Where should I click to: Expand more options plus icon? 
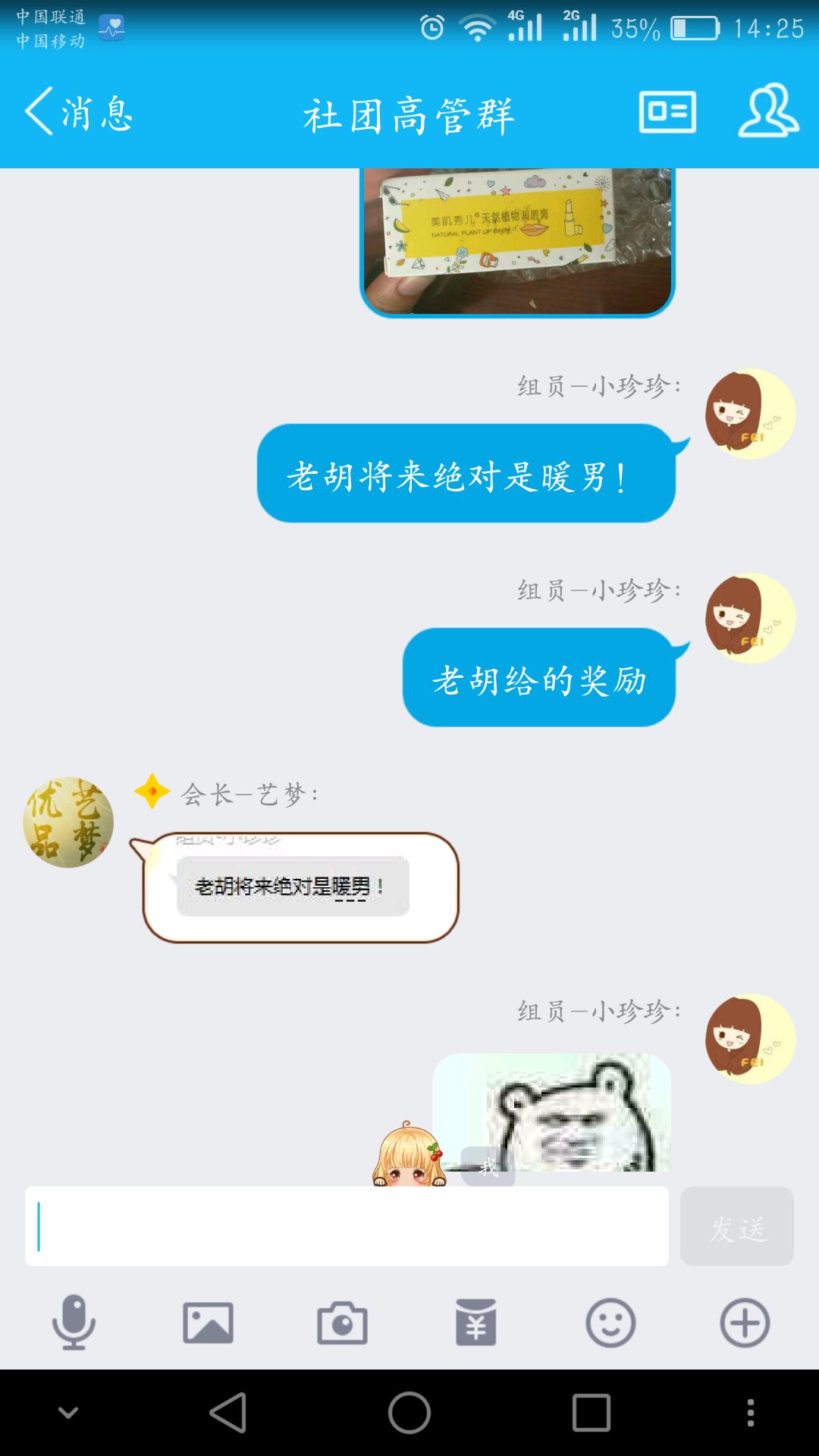click(745, 1323)
